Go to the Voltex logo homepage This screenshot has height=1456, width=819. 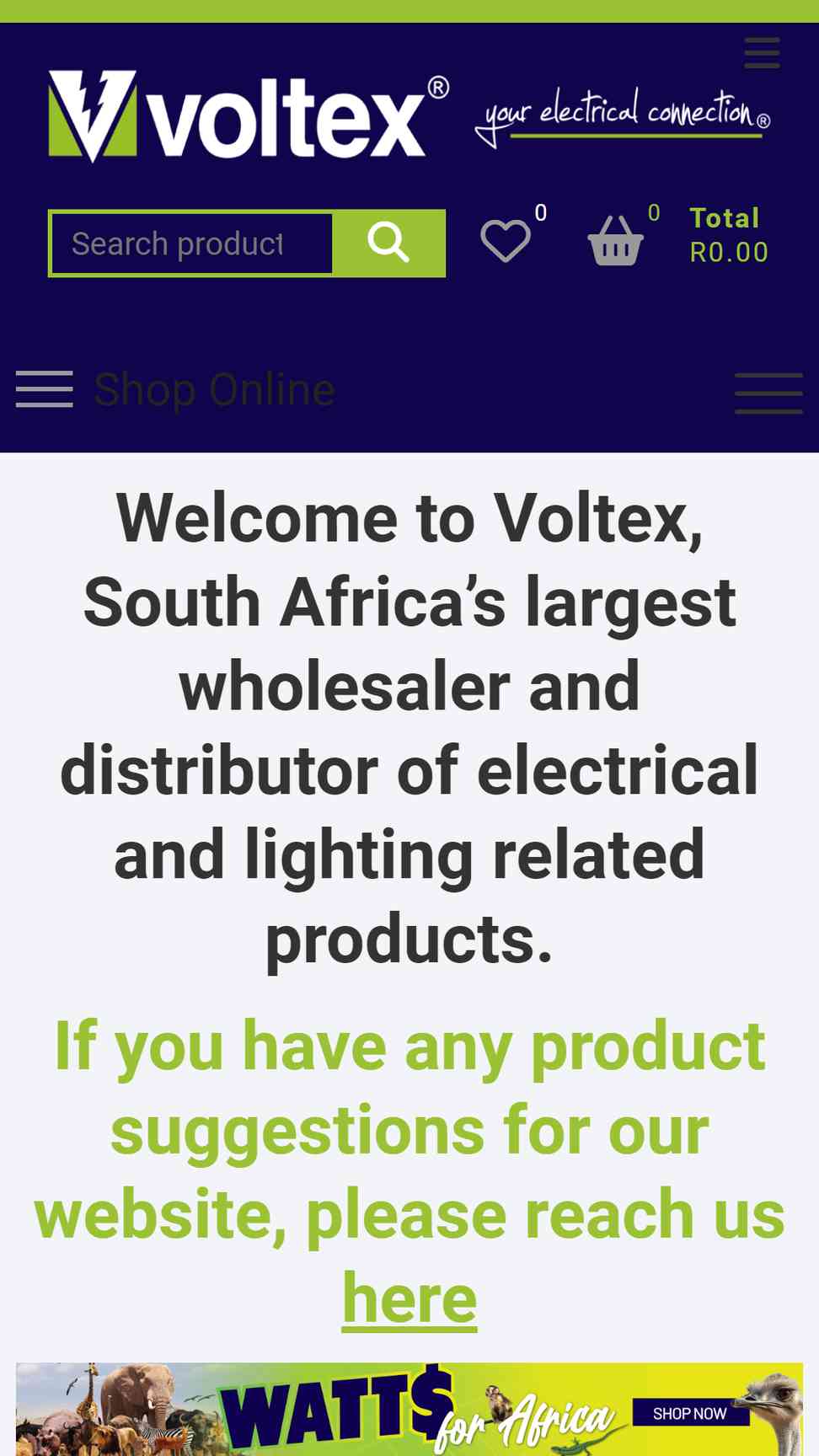(x=249, y=115)
